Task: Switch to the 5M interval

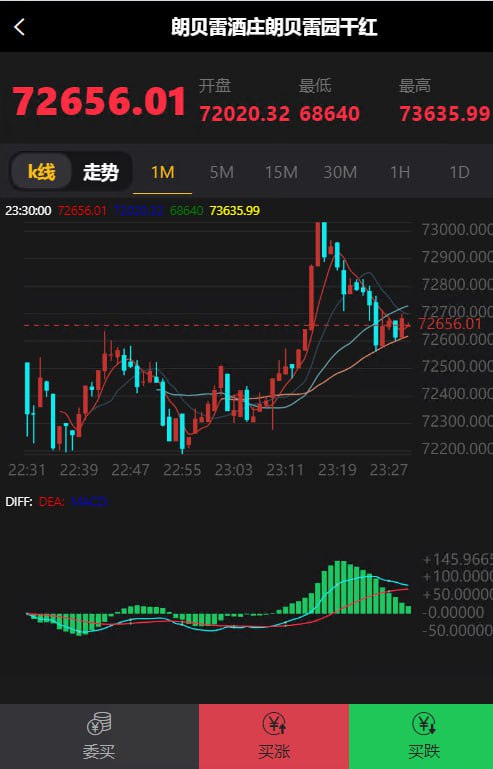Action: coord(222,172)
